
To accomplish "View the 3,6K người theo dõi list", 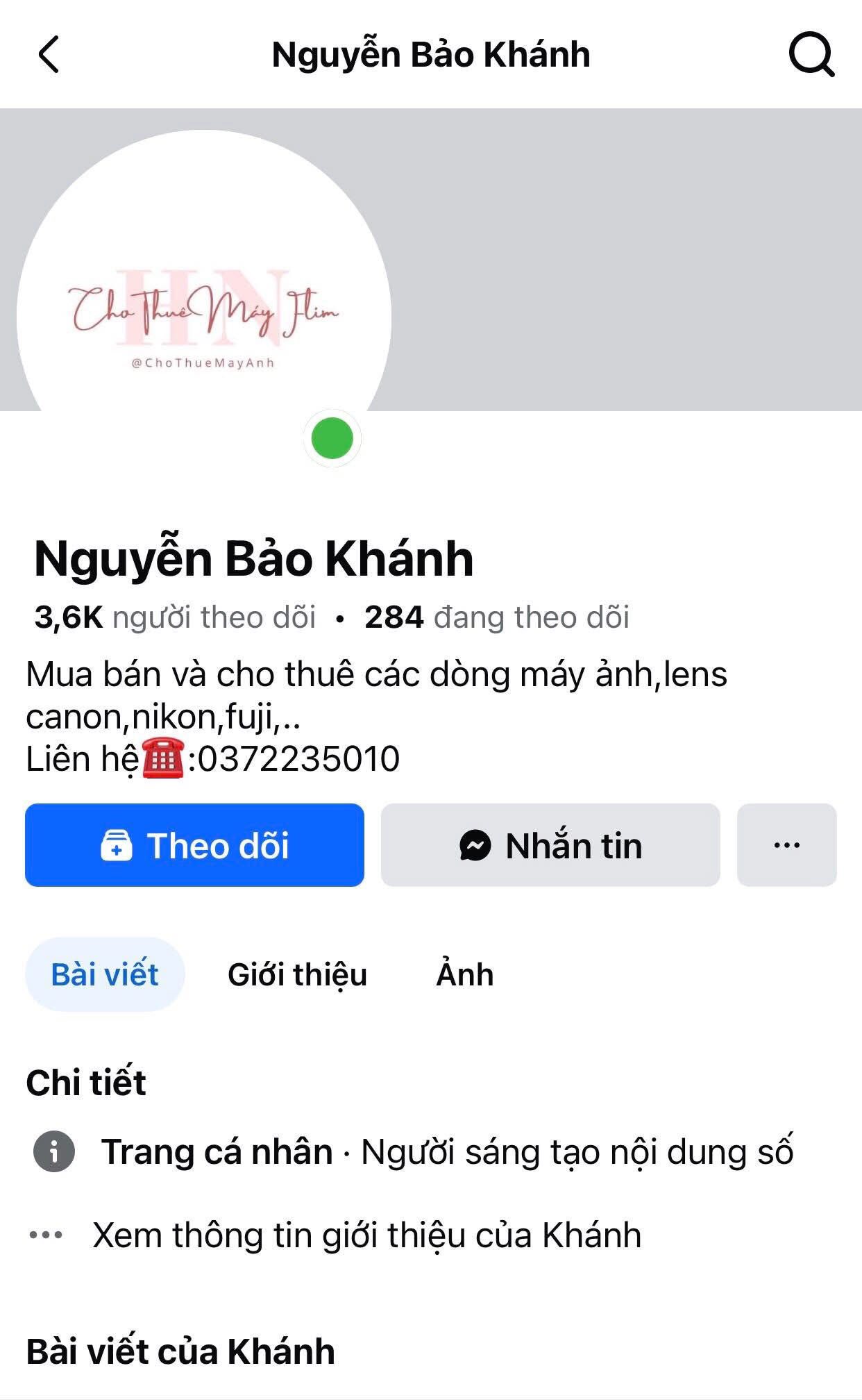I will coord(175,617).
